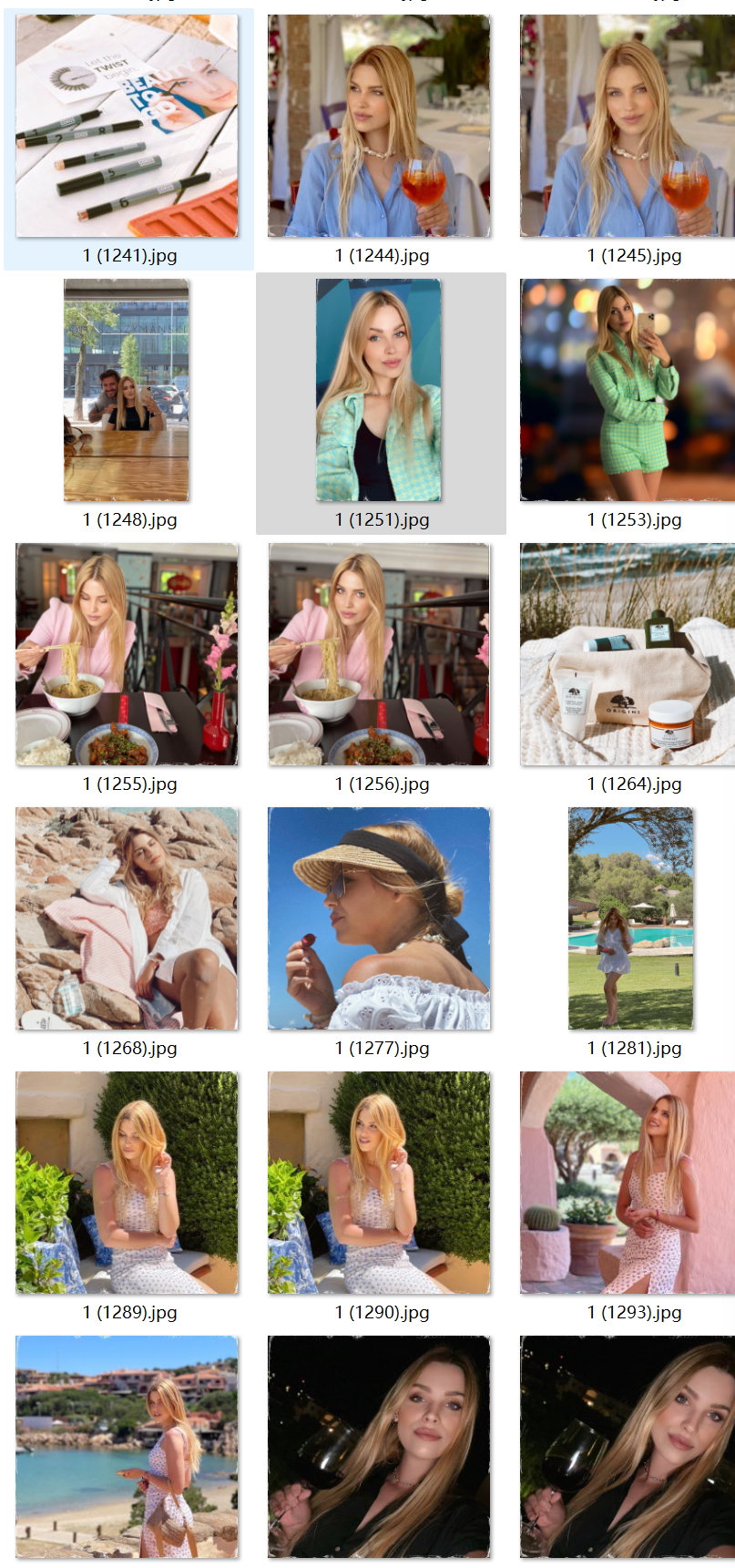Select the 1 (1248).jpg thumbnail
735x1568 pixels.
pos(127,390)
